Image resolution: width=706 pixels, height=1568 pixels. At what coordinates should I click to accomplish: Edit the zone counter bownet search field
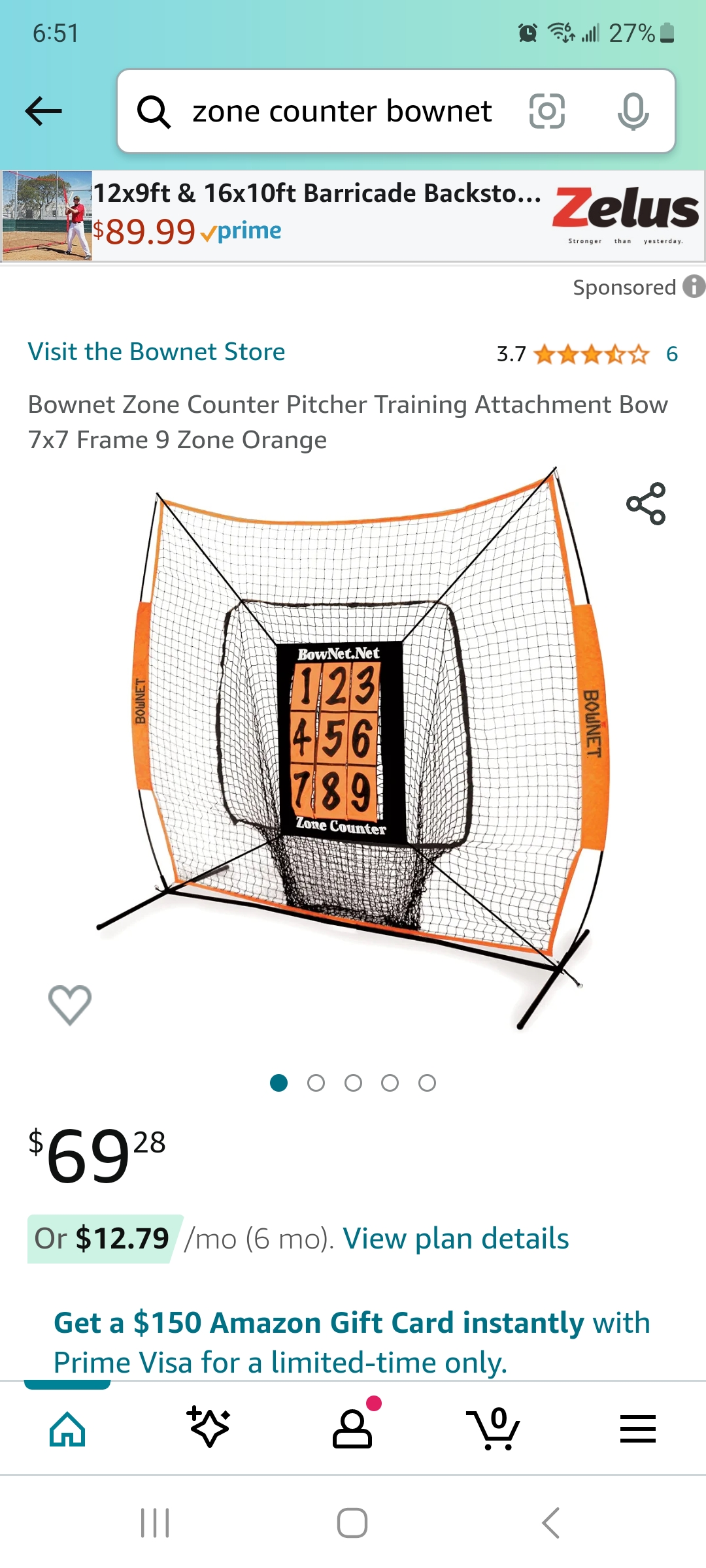pos(340,111)
